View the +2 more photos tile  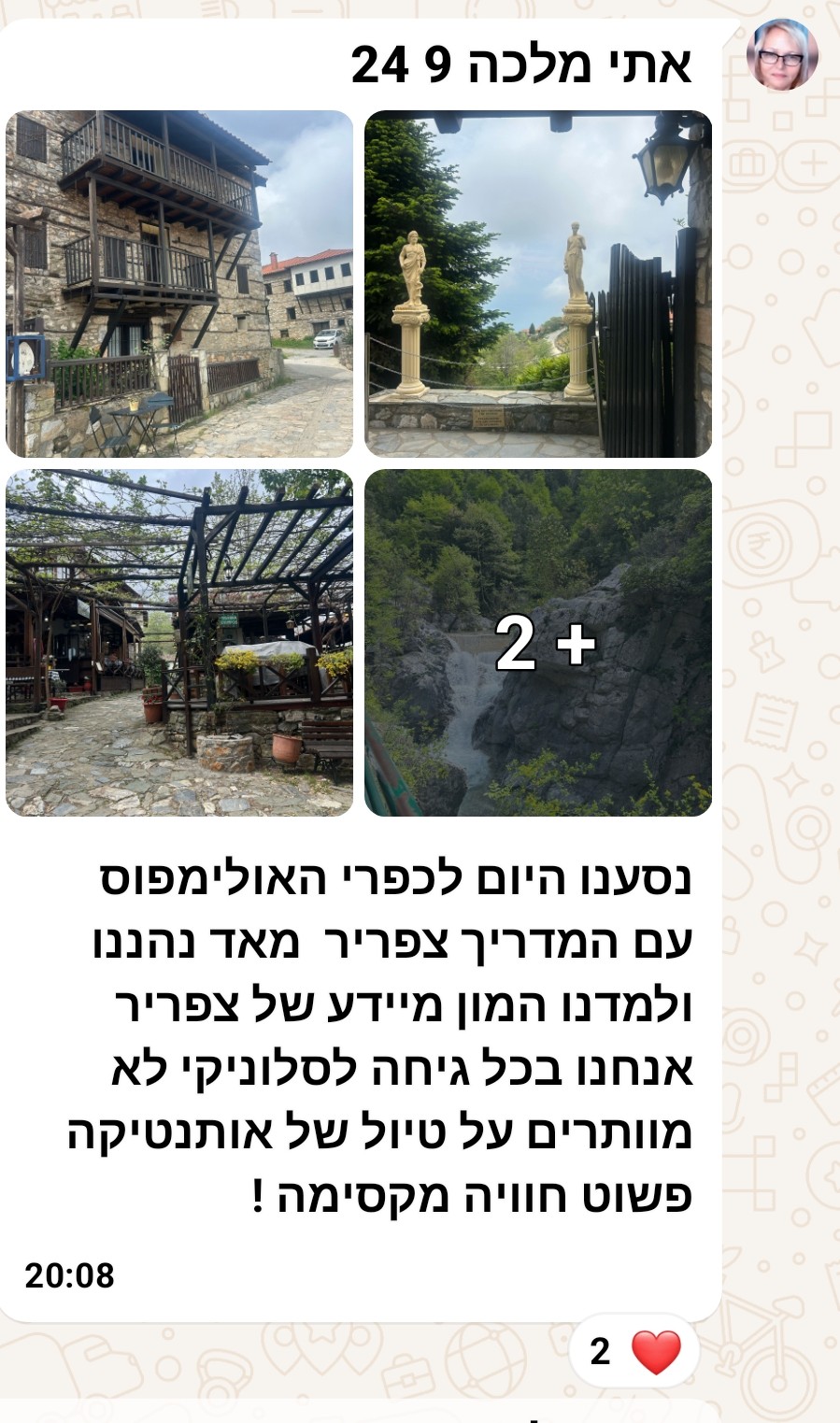[x=538, y=643]
